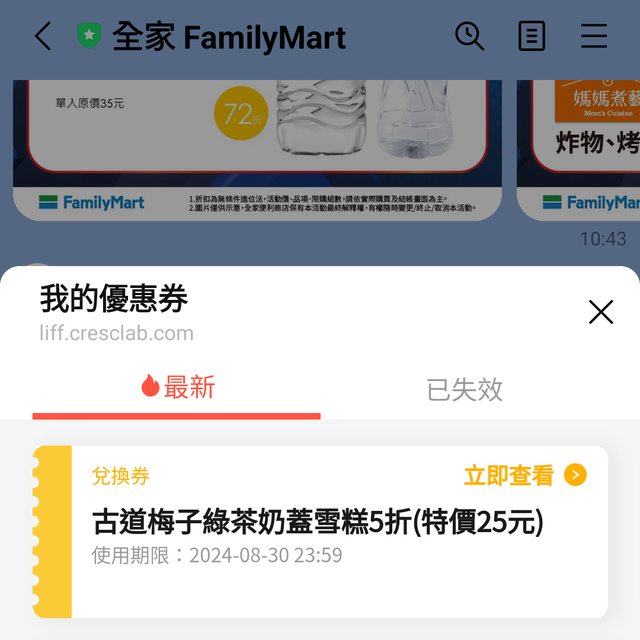Tap 立即查看 on the coupon
This screenshot has height=640, width=640.
click(x=524, y=475)
